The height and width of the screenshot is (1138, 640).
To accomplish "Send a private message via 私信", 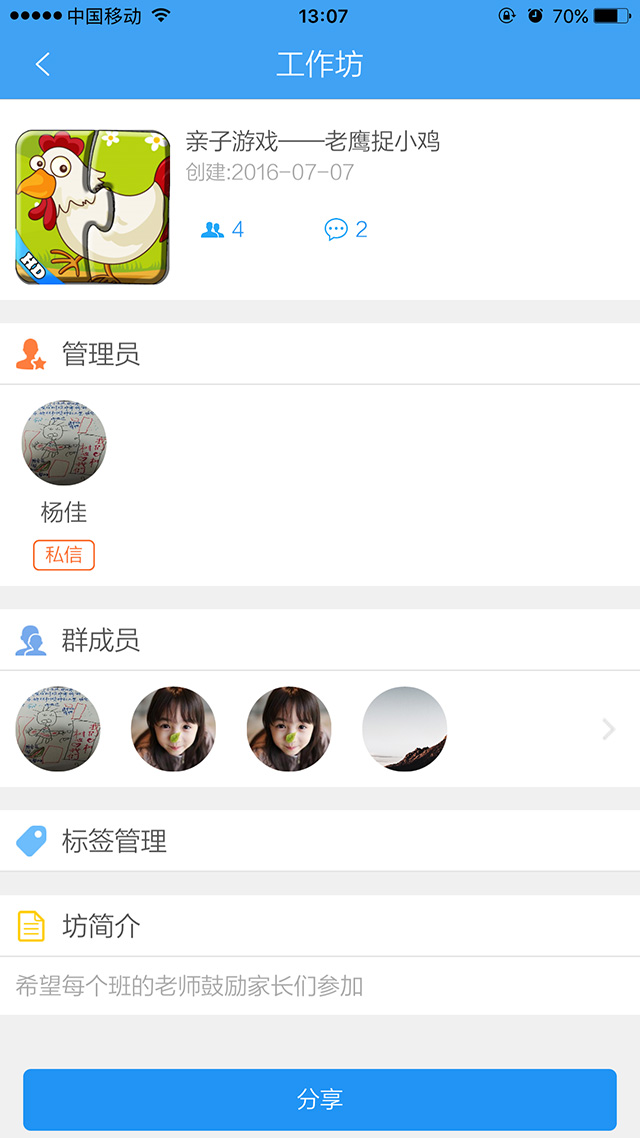I will [x=64, y=555].
